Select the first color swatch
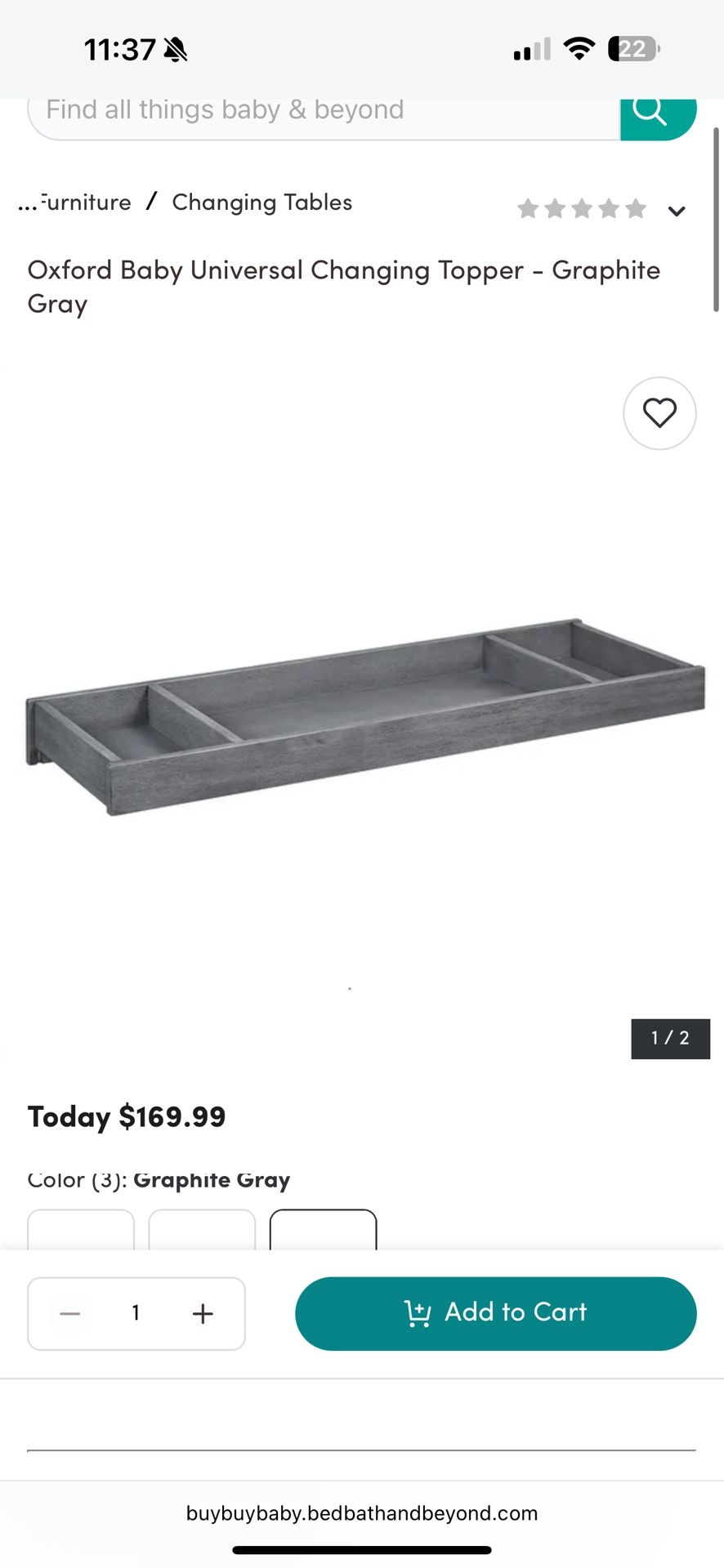 coord(81,1230)
